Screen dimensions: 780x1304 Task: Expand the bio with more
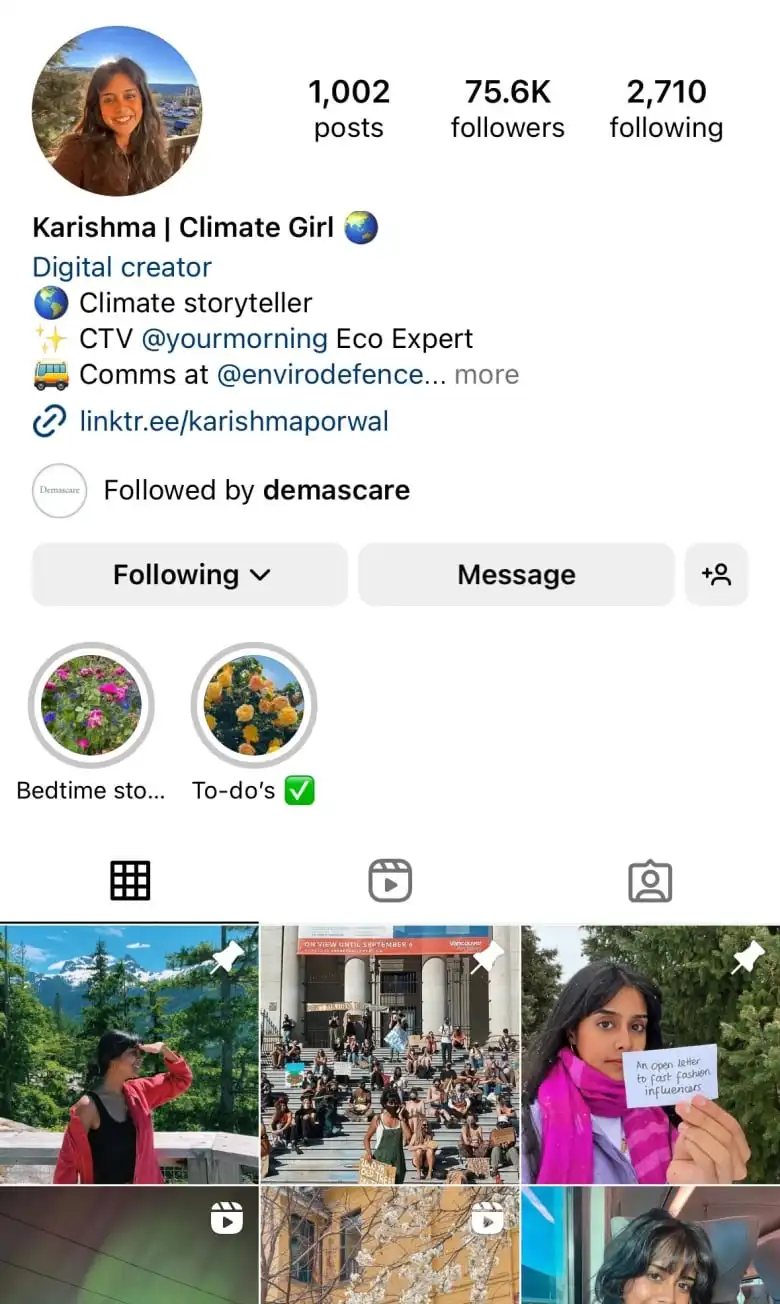coord(487,375)
